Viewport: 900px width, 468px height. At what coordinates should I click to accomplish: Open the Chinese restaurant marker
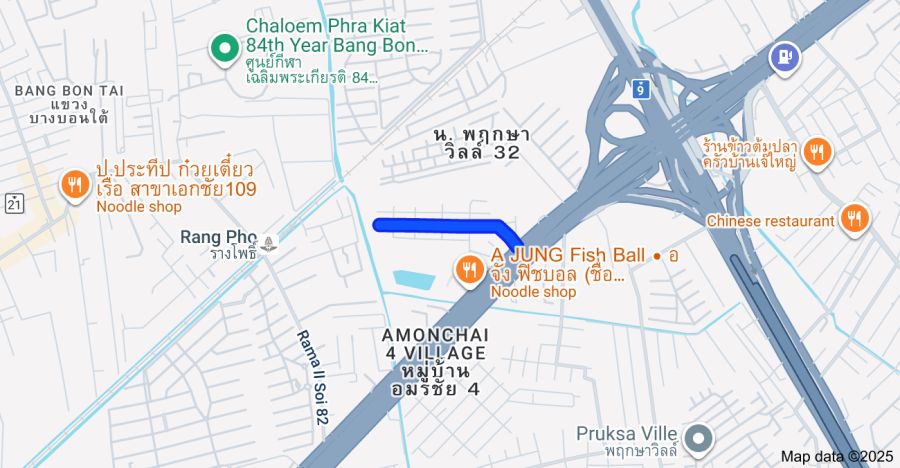[854, 218]
